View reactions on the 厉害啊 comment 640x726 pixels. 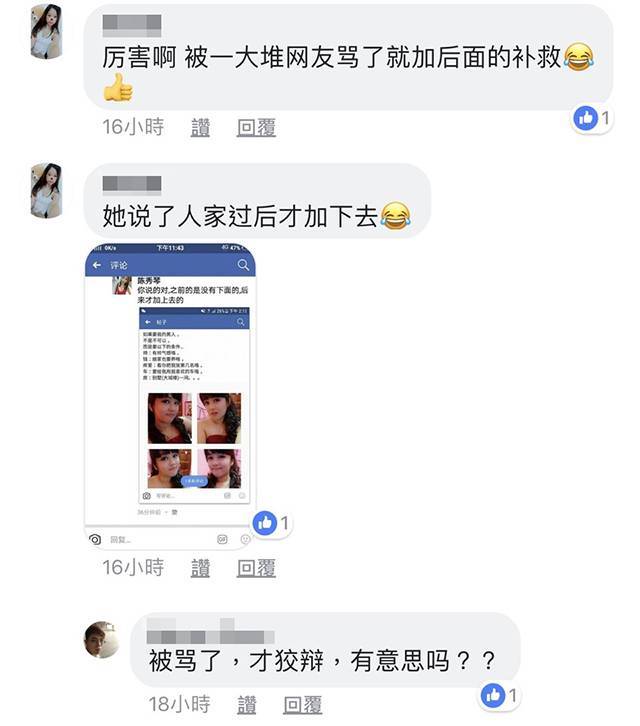tap(593, 119)
